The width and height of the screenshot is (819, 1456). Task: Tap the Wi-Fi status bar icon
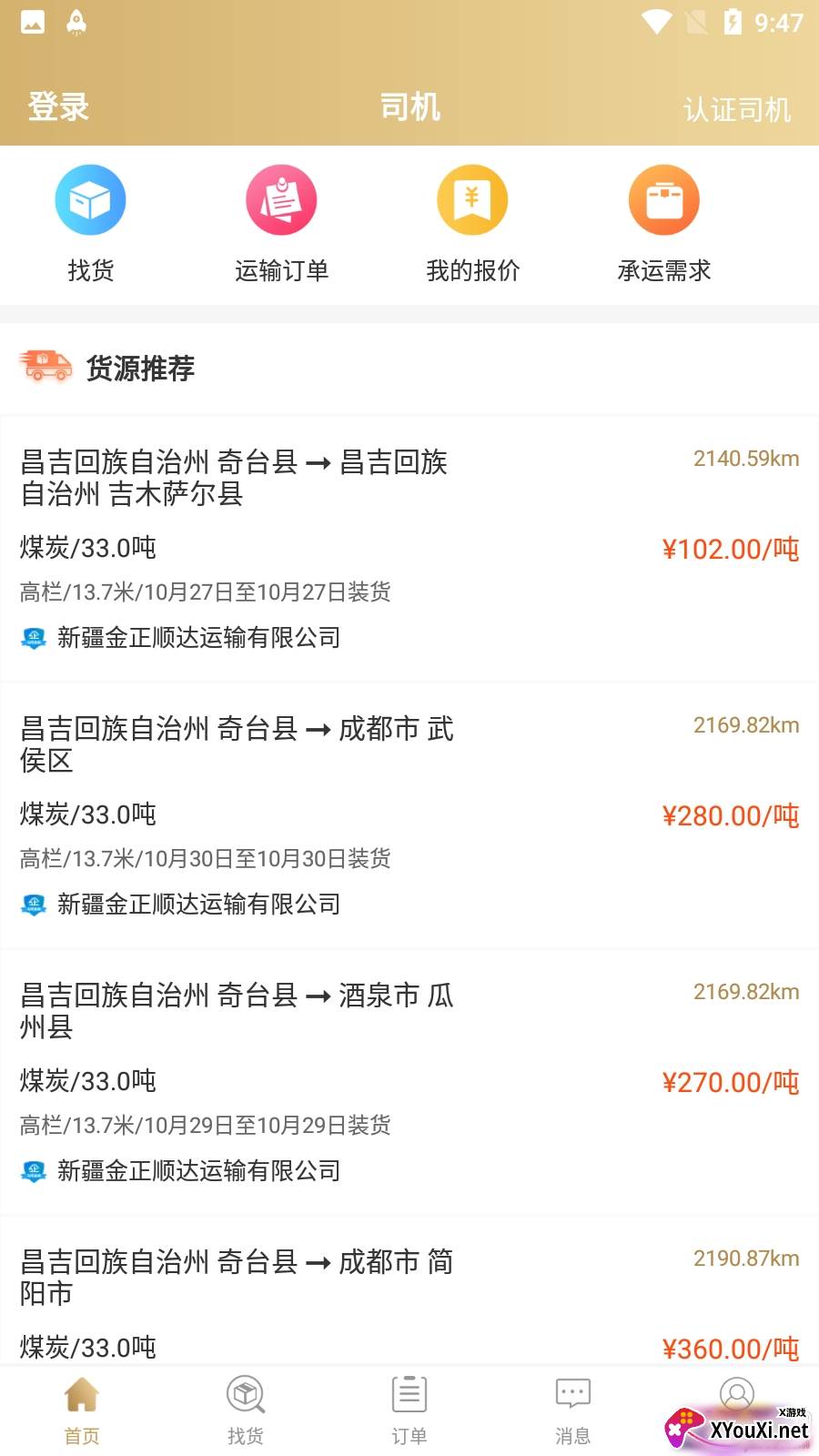tap(657, 23)
